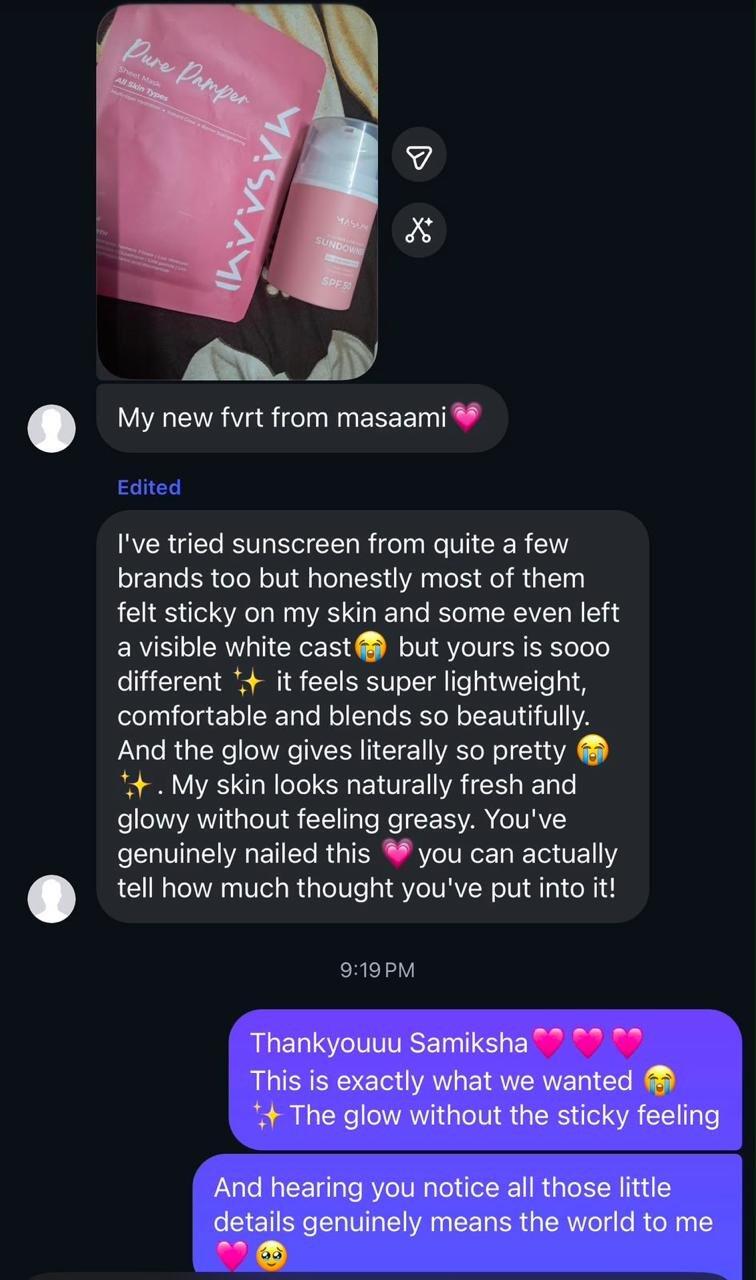Screen dimensions: 756x1280
Task: Open sender's avatar beside the long review message
Action: (x=51, y=898)
